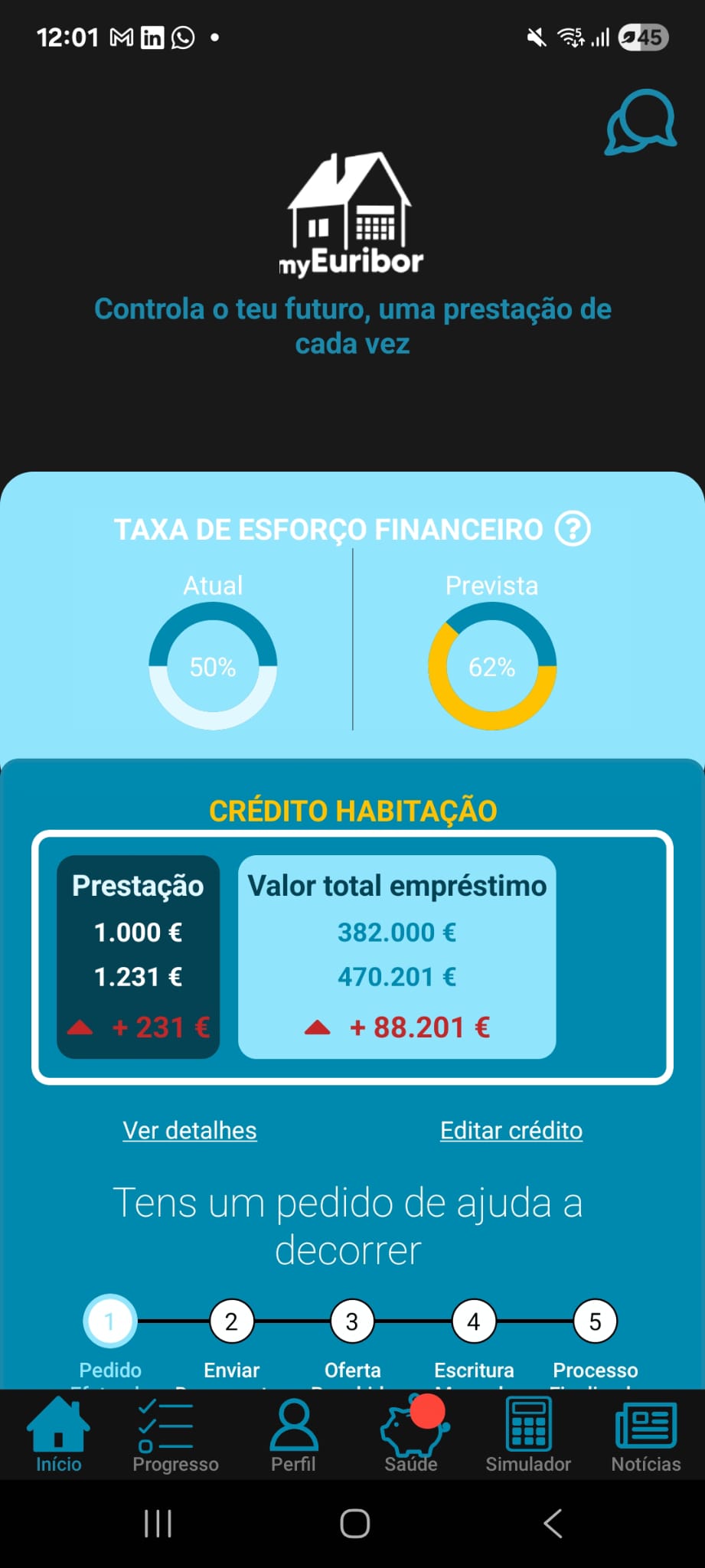The height and width of the screenshot is (1568, 705).
Task: Select step 2 Enviar Documentos
Action: coord(230,1320)
